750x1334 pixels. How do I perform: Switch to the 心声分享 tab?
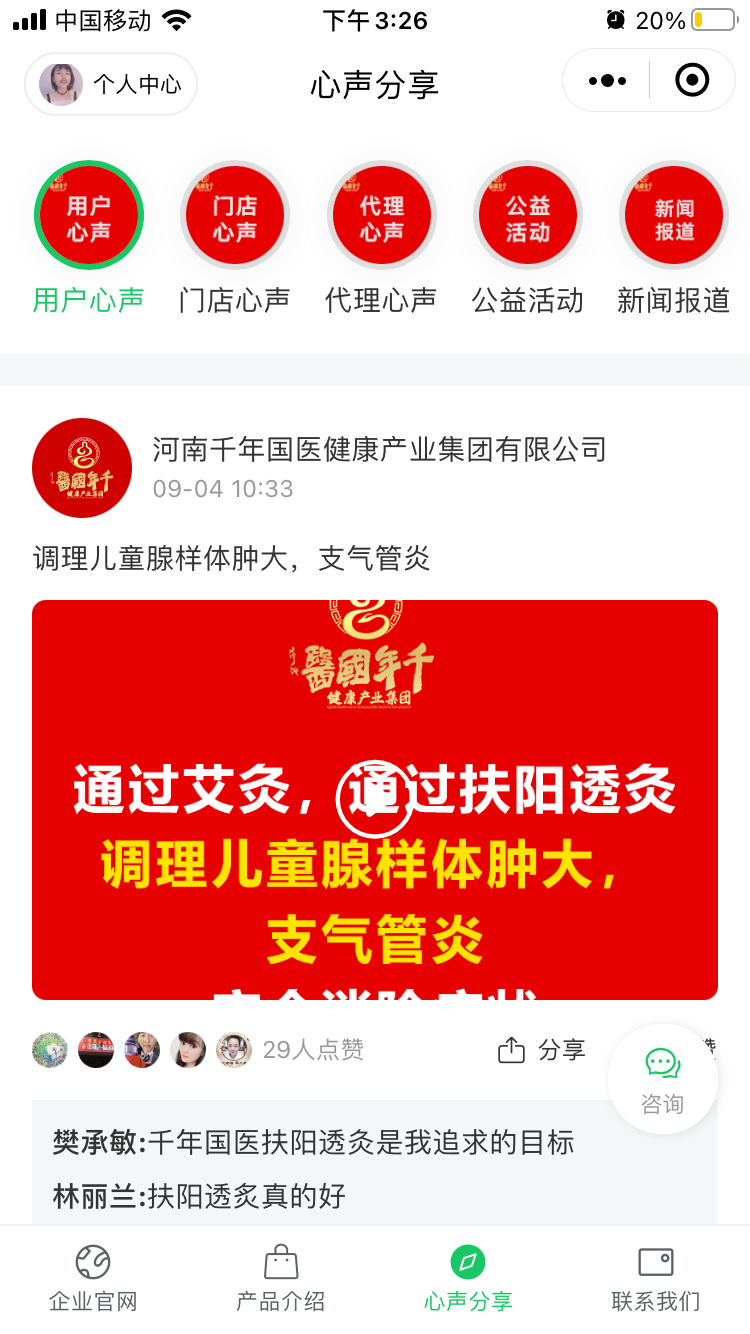click(468, 1279)
